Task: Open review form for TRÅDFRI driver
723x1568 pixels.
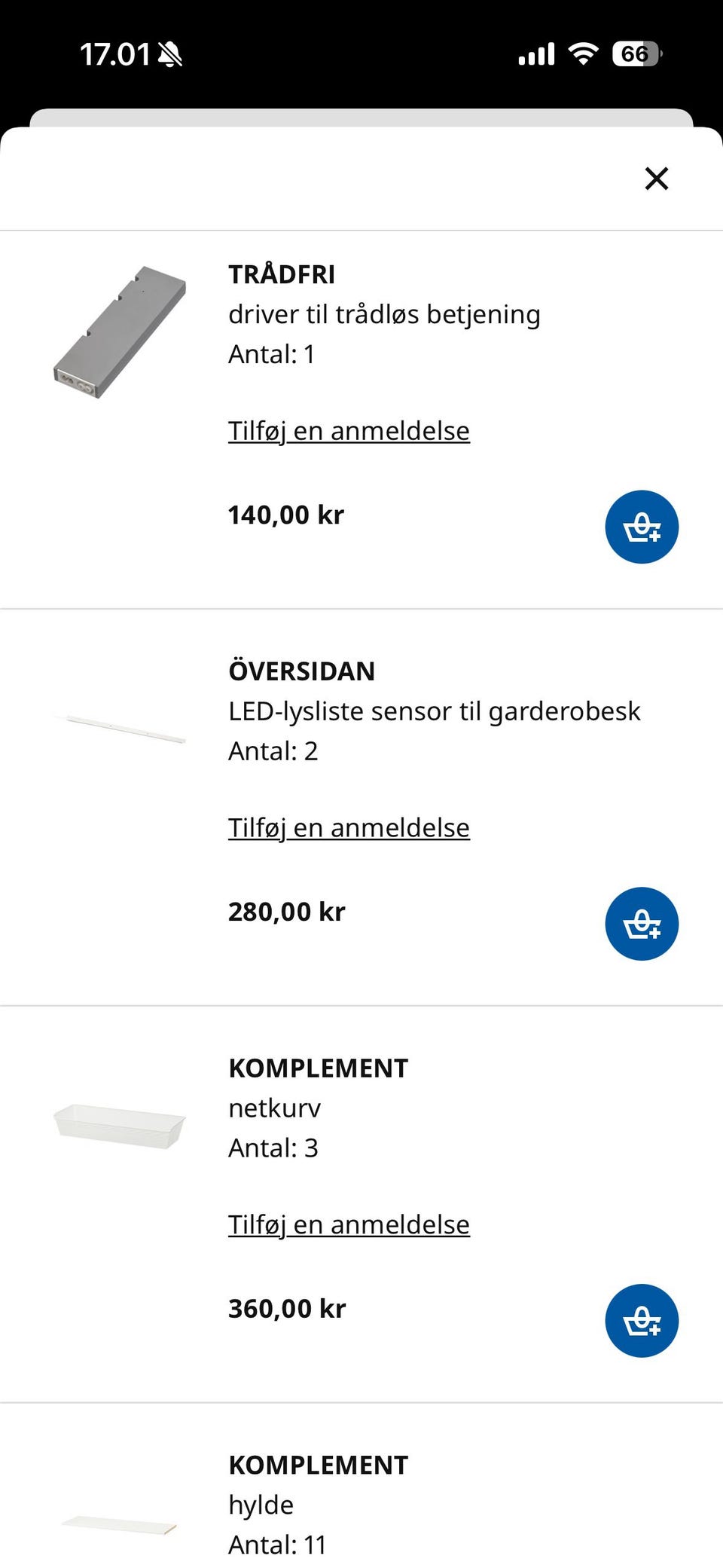Action: click(349, 430)
